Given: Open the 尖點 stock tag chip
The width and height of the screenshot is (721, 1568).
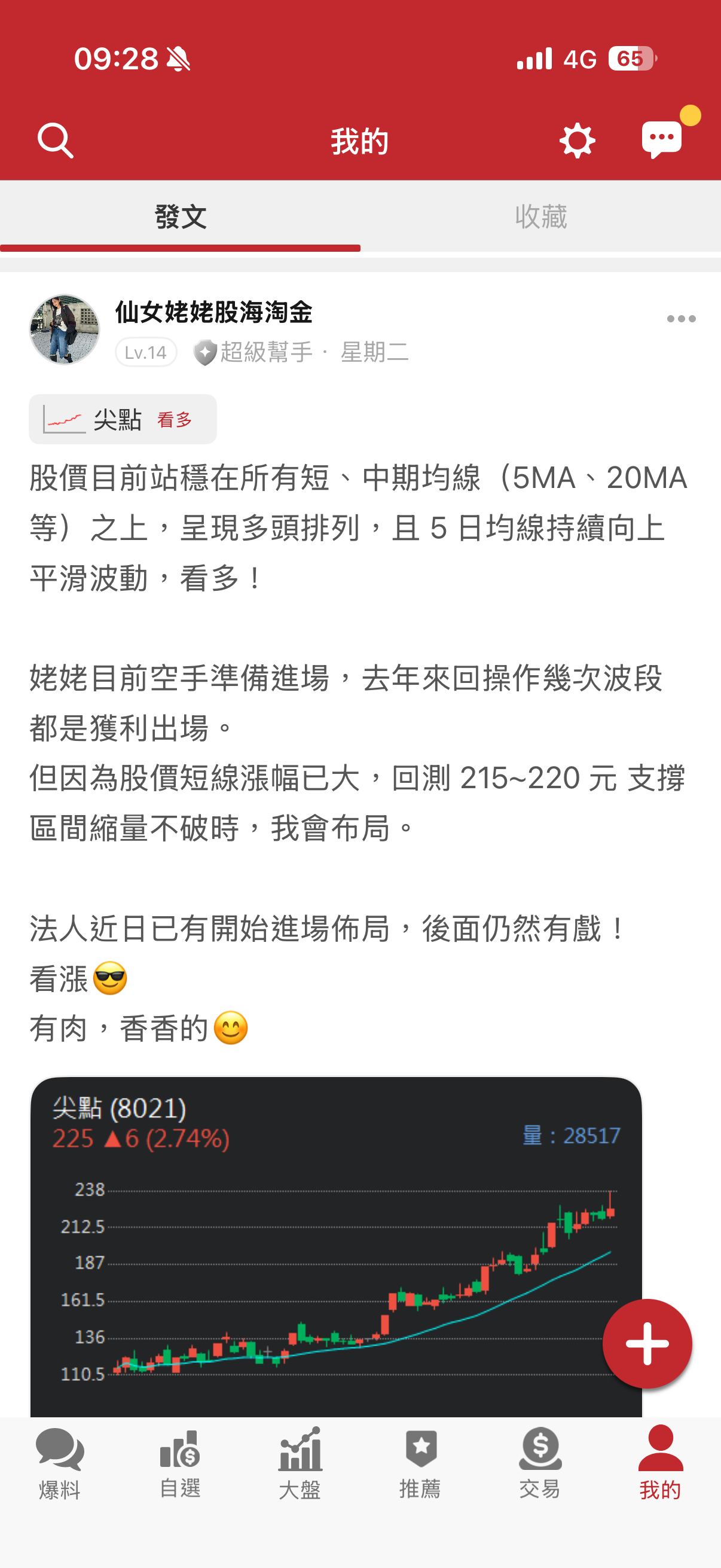Looking at the screenshot, I should [123, 419].
